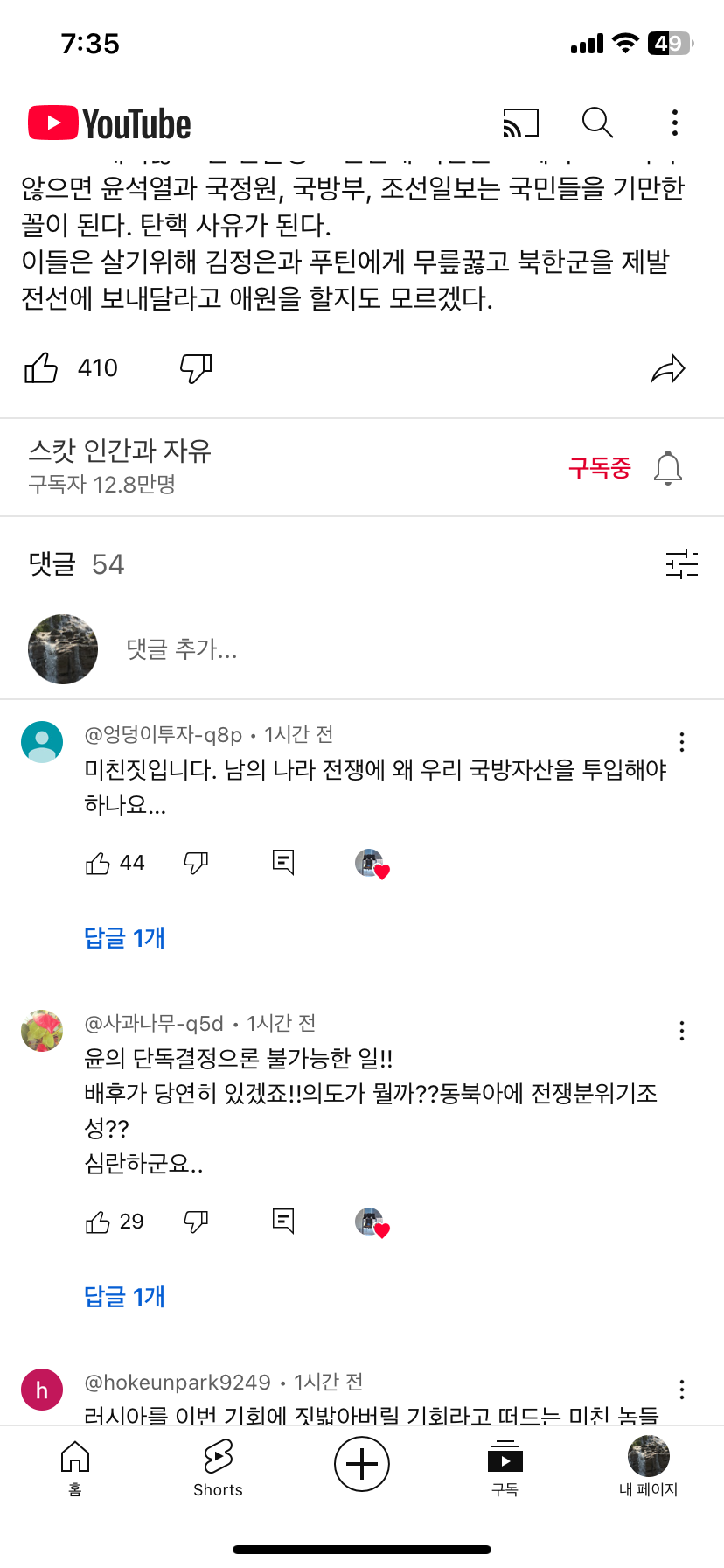This screenshot has height=1568, width=724.
Task: Tap the 구독중 subscription button
Action: [x=599, y=468]
